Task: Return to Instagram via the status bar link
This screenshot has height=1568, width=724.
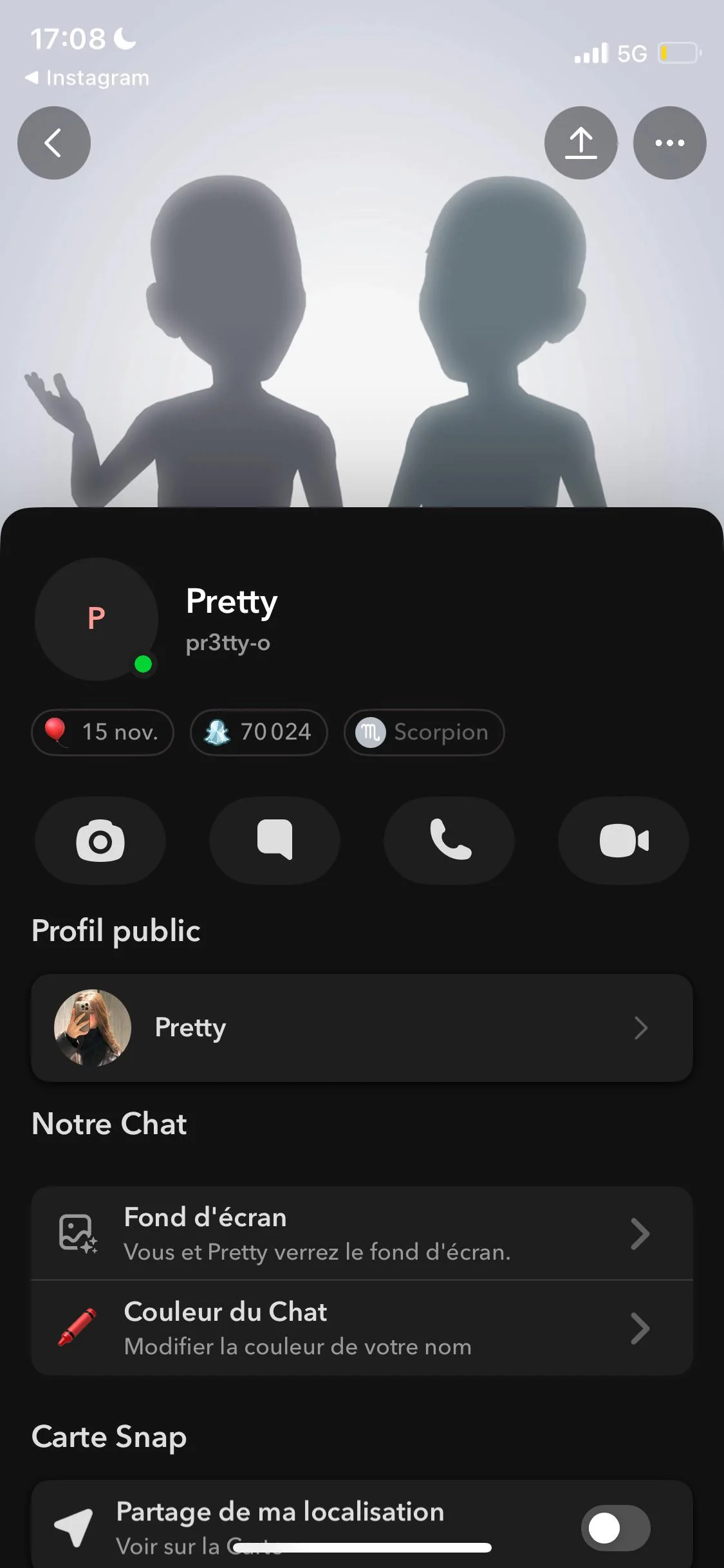Action: (87, 78)
